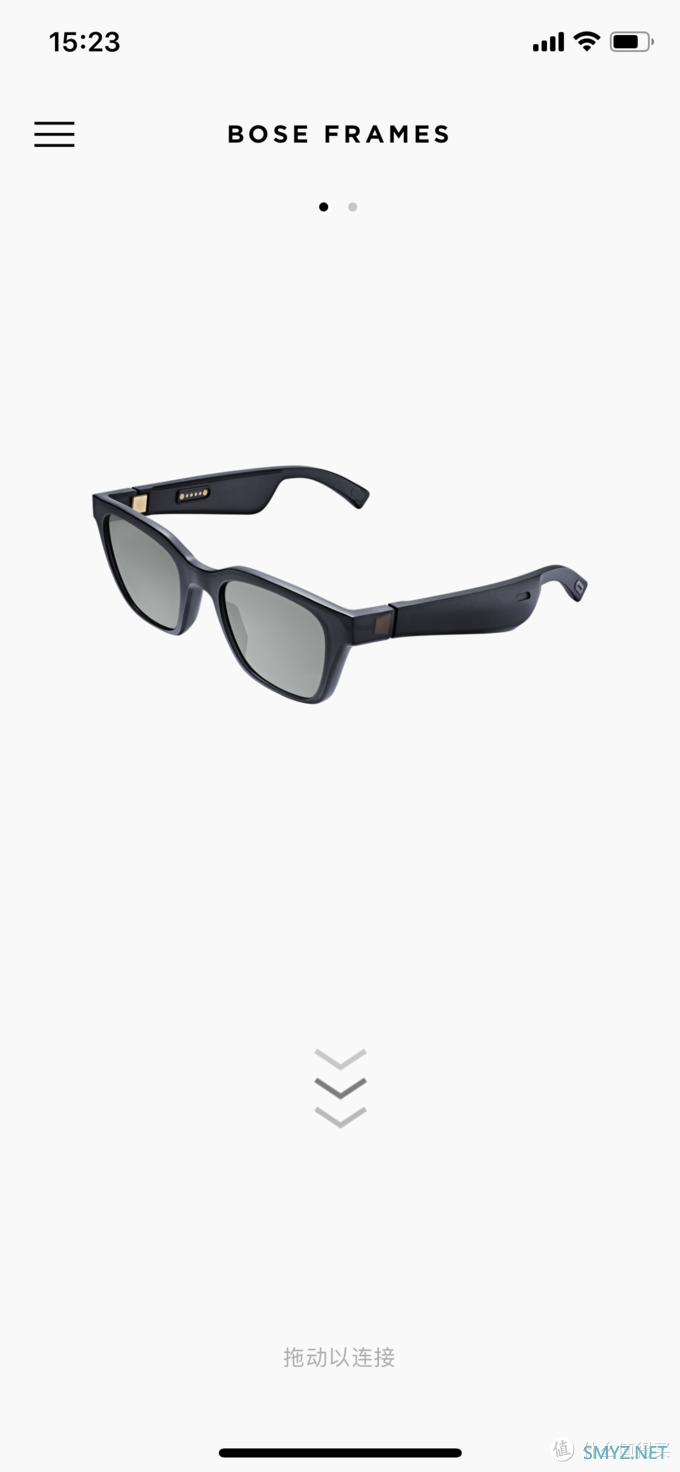Open the hamburger menu
The image size is (680, 1472).
tap(54, 134)
